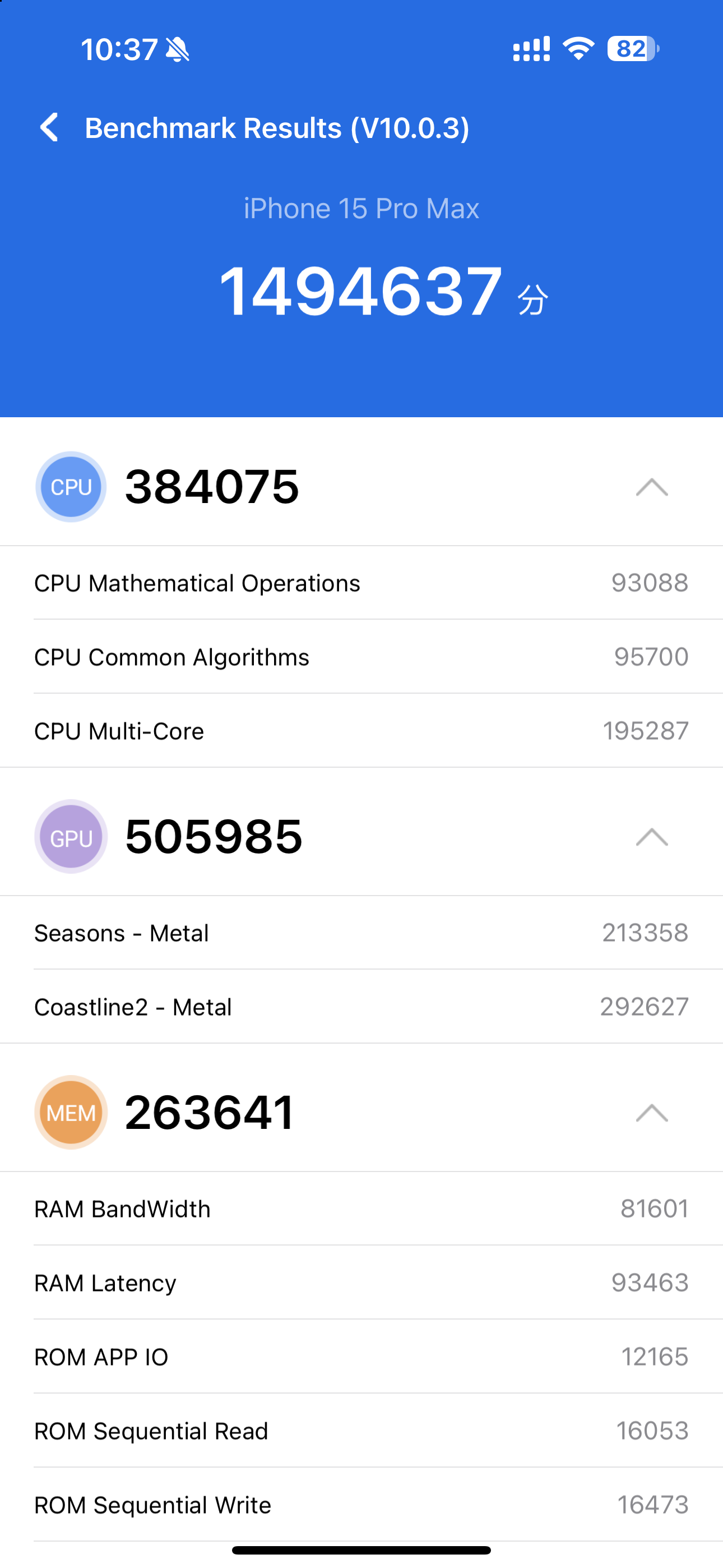Tap the Benchmark Results title text
Viewport: 723px width, 1568px height.
point(277,128)
